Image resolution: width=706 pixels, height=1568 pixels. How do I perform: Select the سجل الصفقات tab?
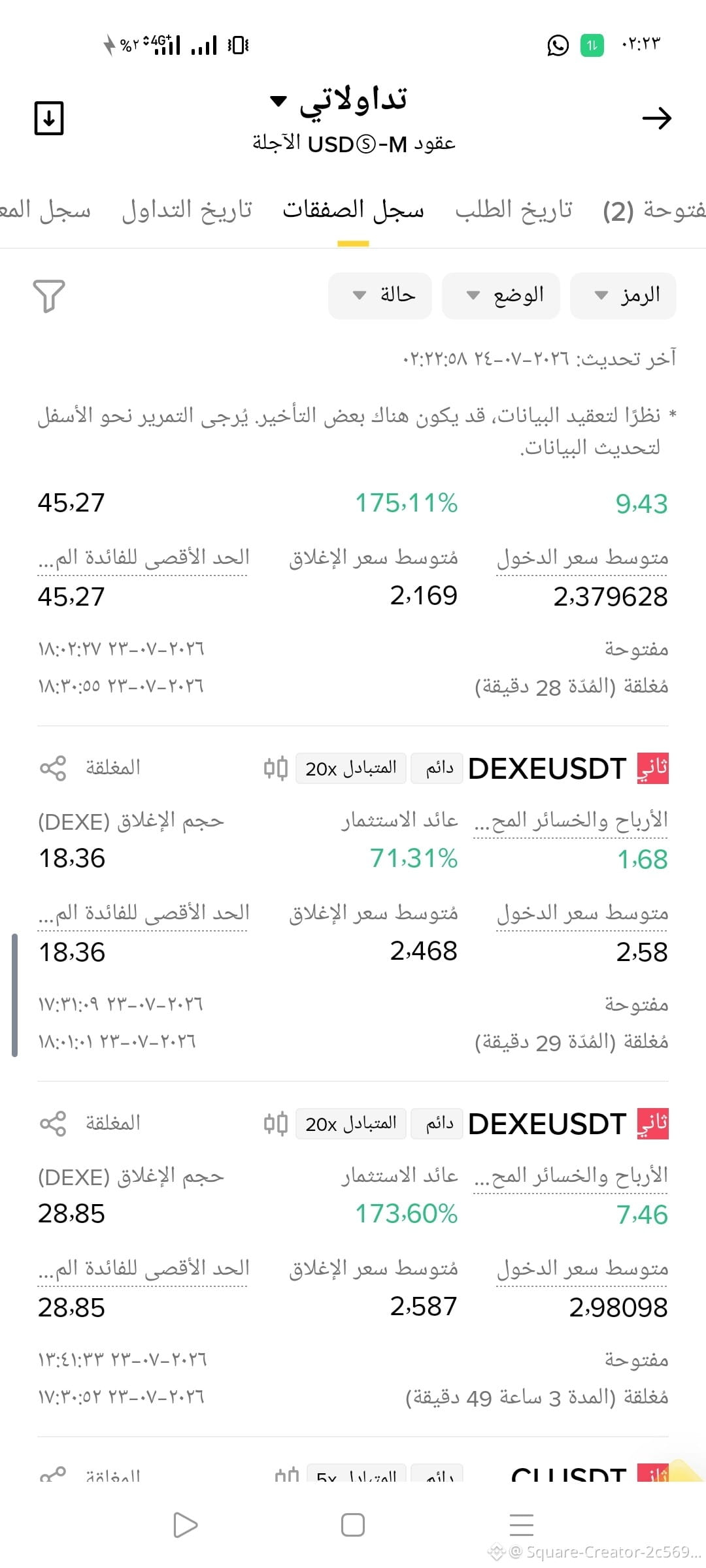click(x=353, y=210)
